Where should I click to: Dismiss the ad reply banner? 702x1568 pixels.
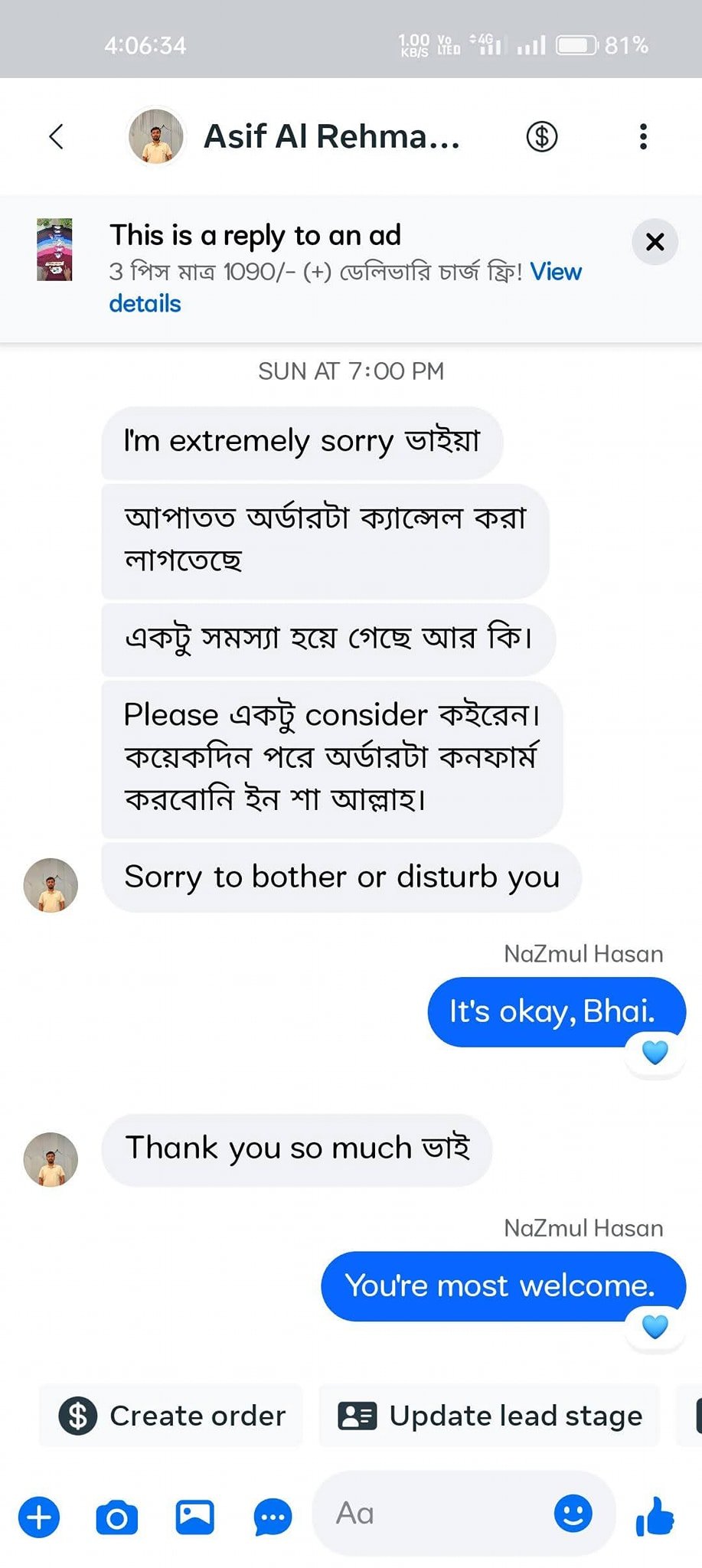655,242
